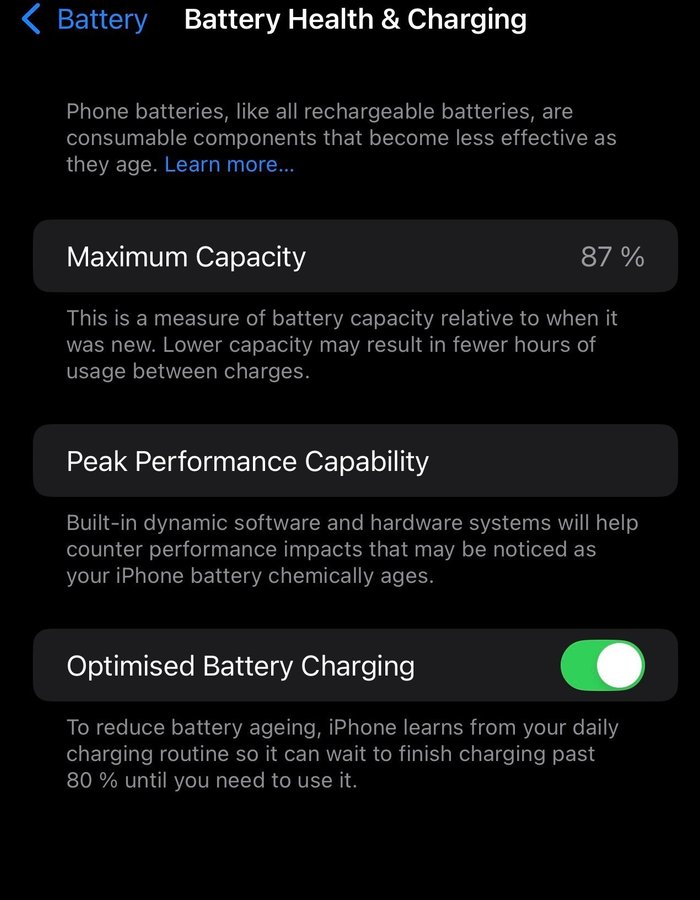Turn off Optimised Battery Charging
Viewport: 700px width, 900px height.
point(602,665)
